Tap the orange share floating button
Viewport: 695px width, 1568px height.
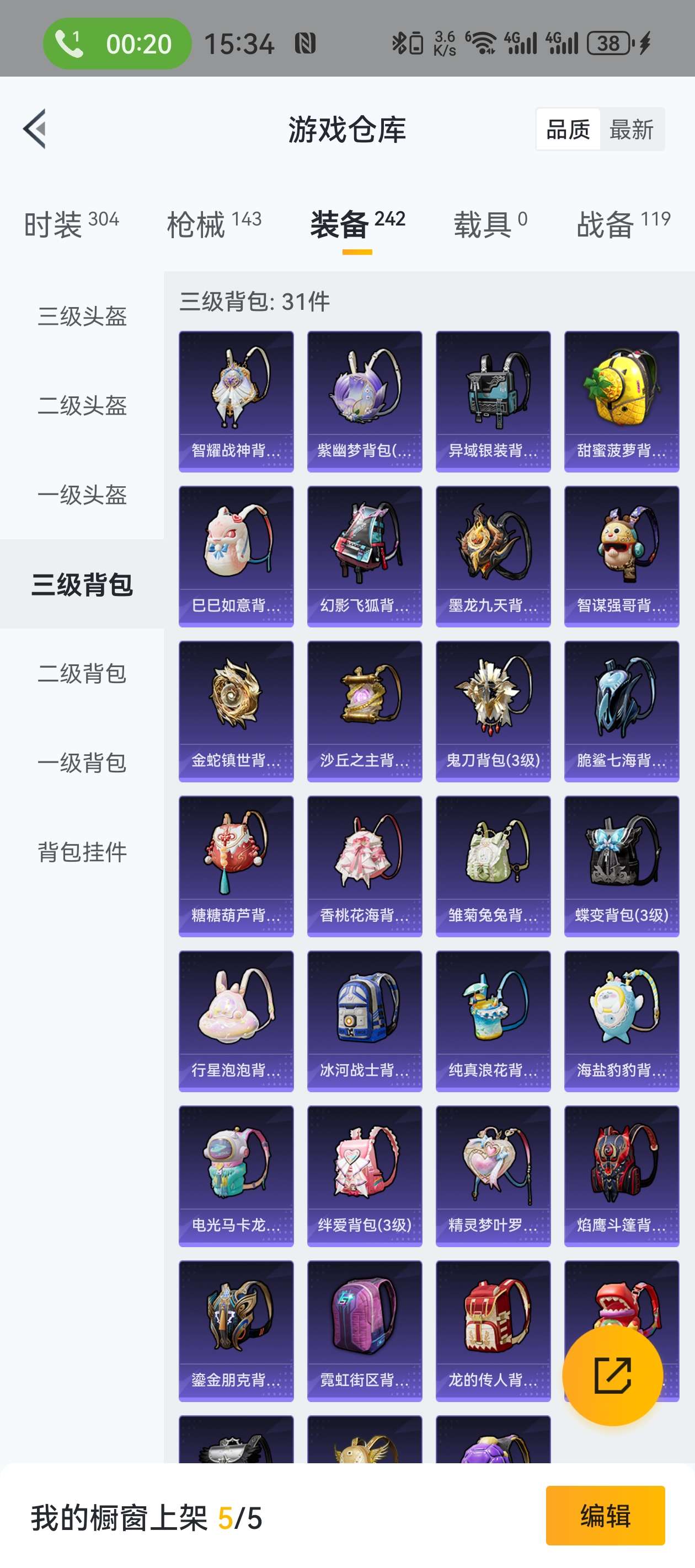(x=612, y=1375)
